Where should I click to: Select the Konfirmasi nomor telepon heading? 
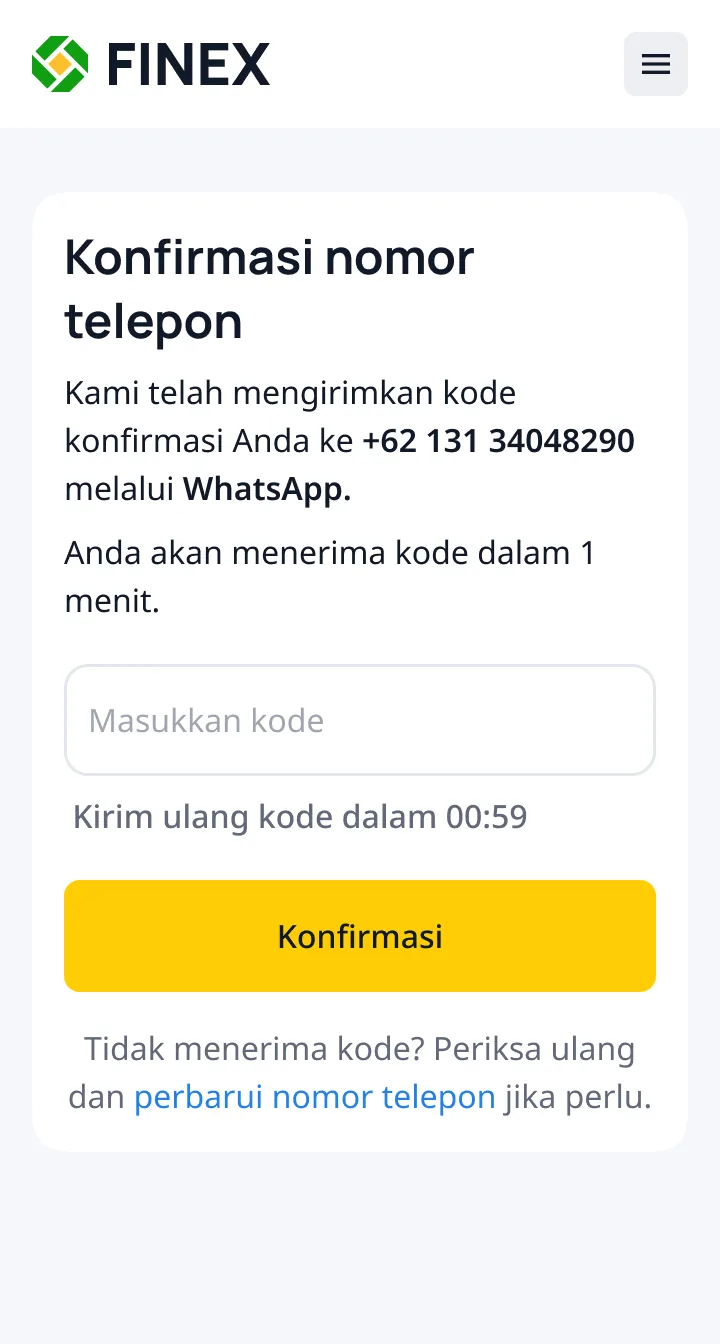268,288
